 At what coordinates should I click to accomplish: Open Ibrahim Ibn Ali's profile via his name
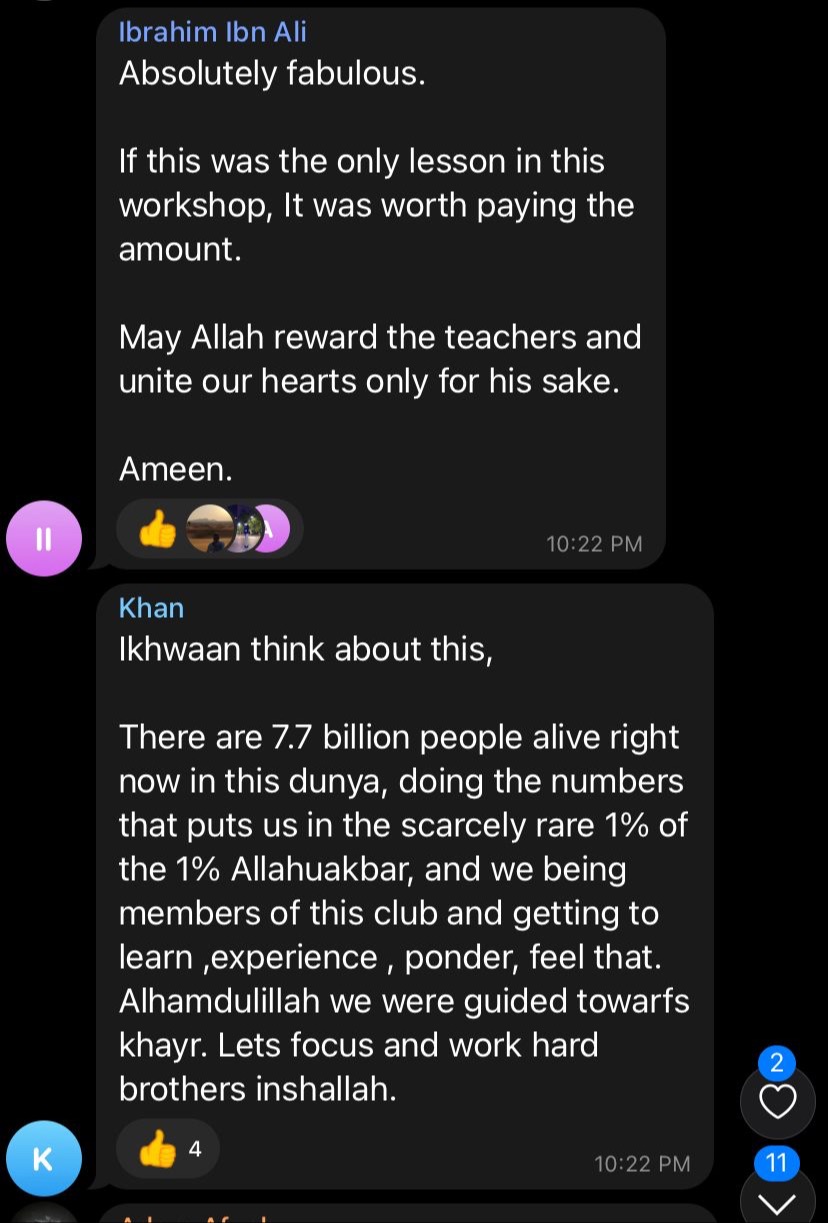click(212, 32)
